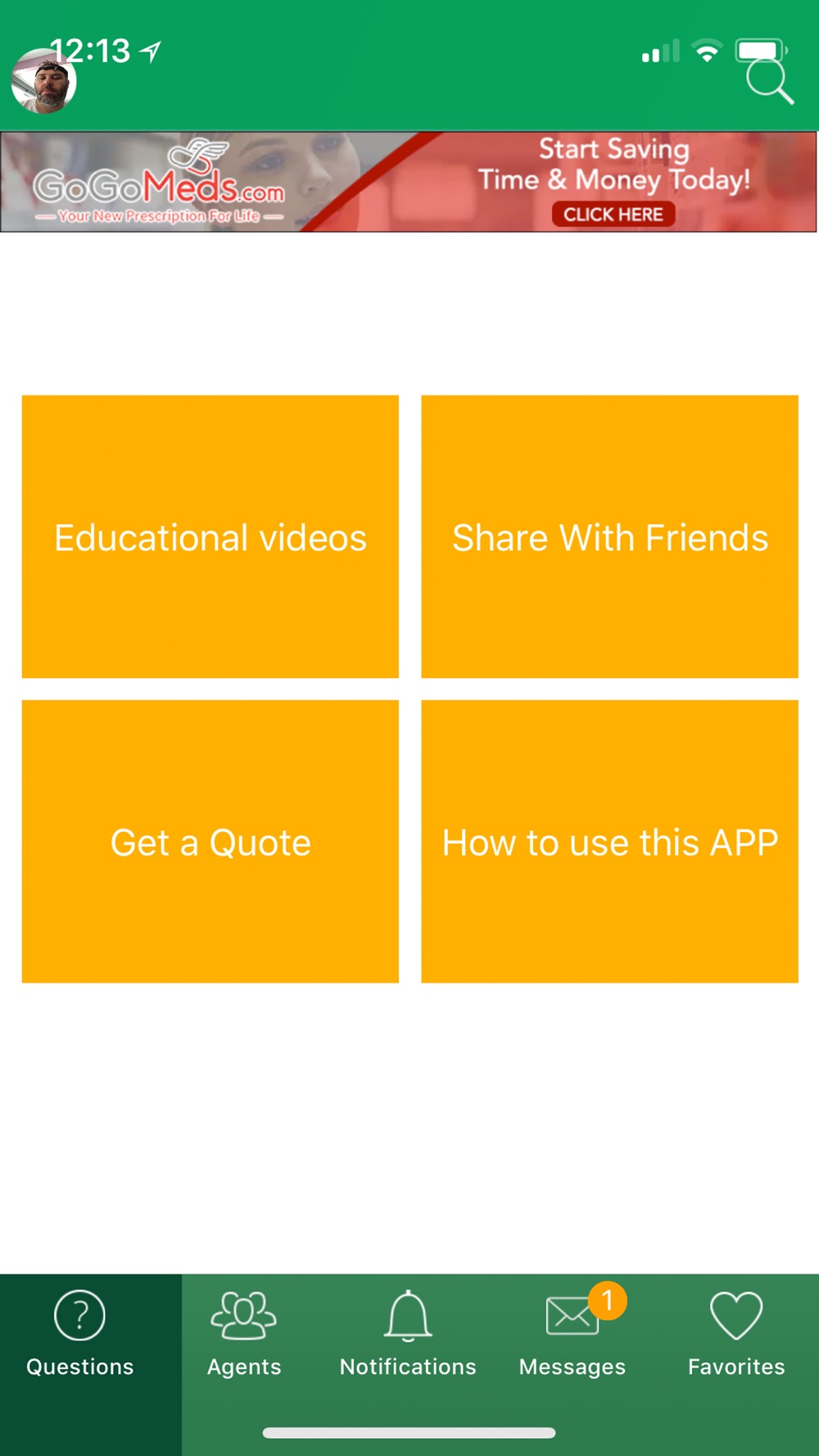Open the GoGoMeds ad banner

(x=409, y=182)
